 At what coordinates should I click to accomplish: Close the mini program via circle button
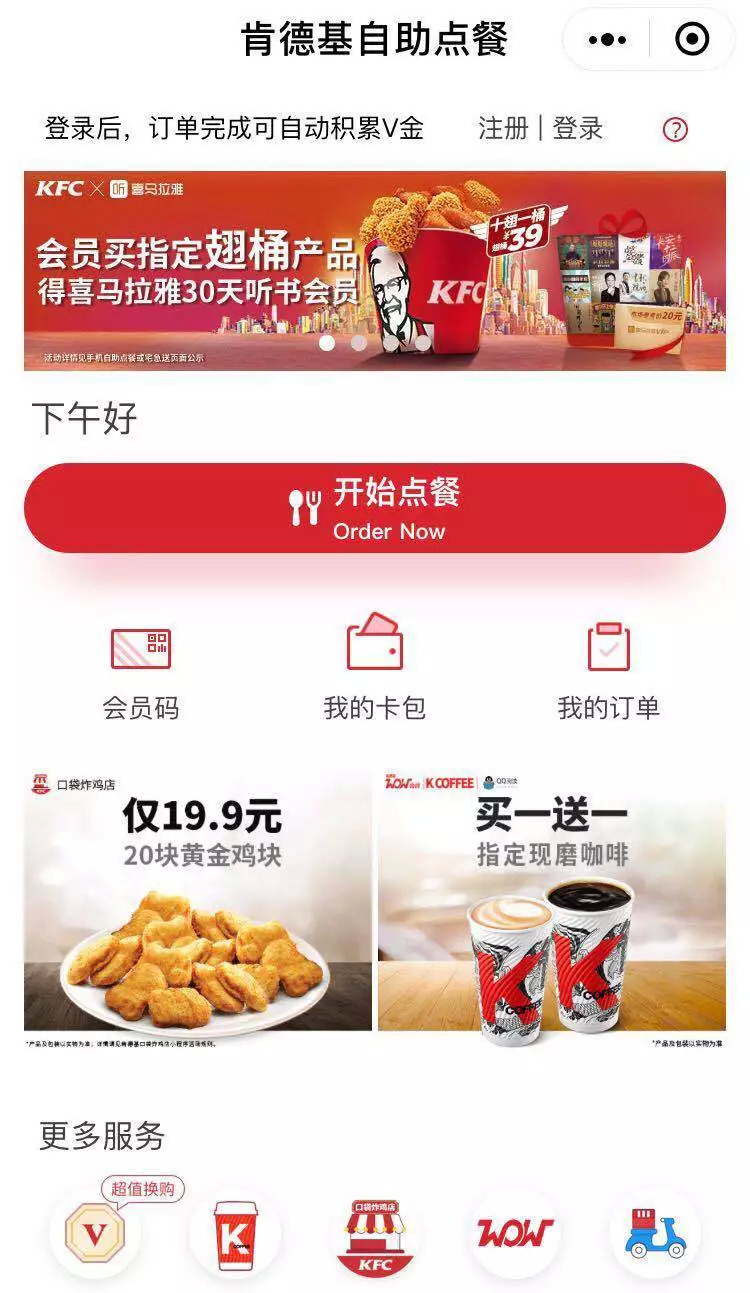click(x=692, y=40)
